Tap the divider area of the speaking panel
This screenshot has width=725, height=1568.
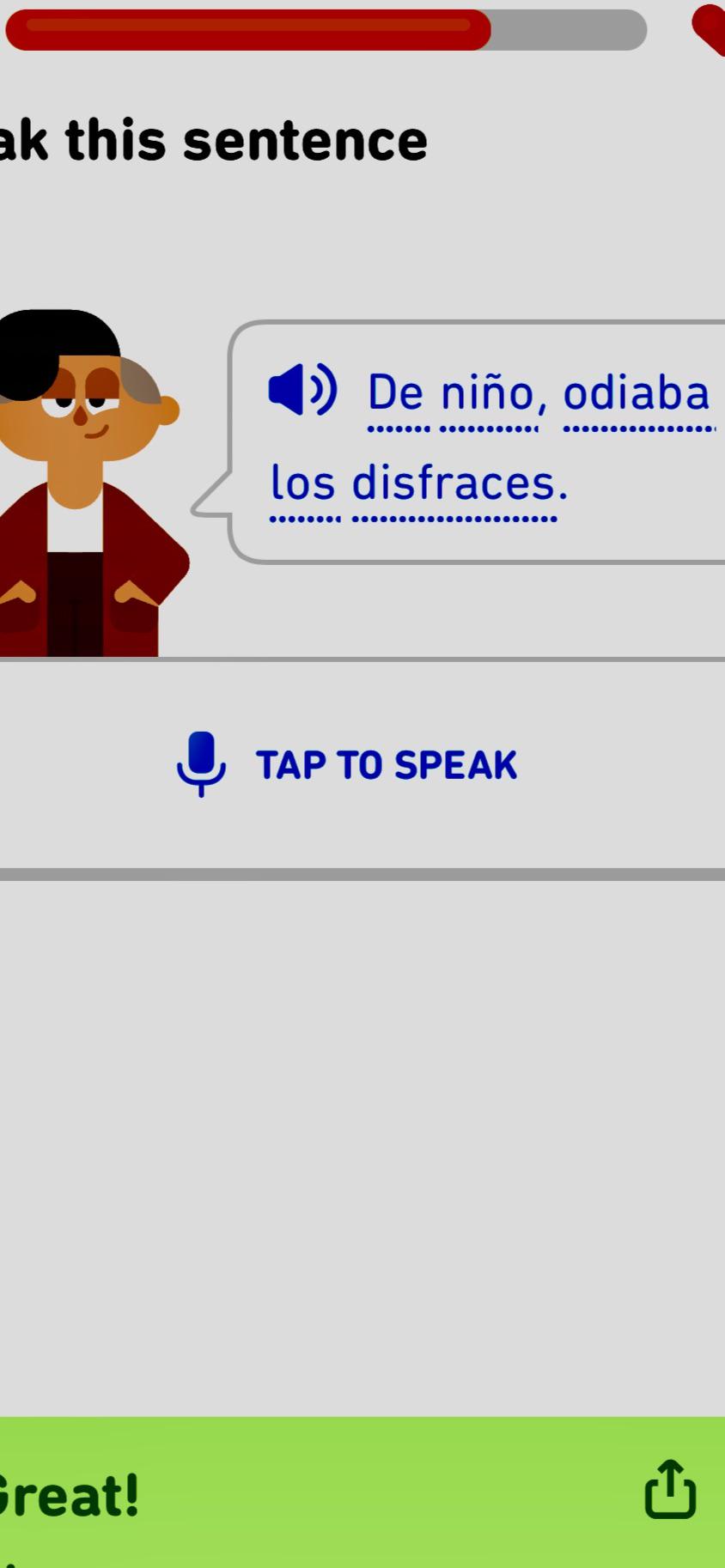pyautogui.click(x=361, y=872)
